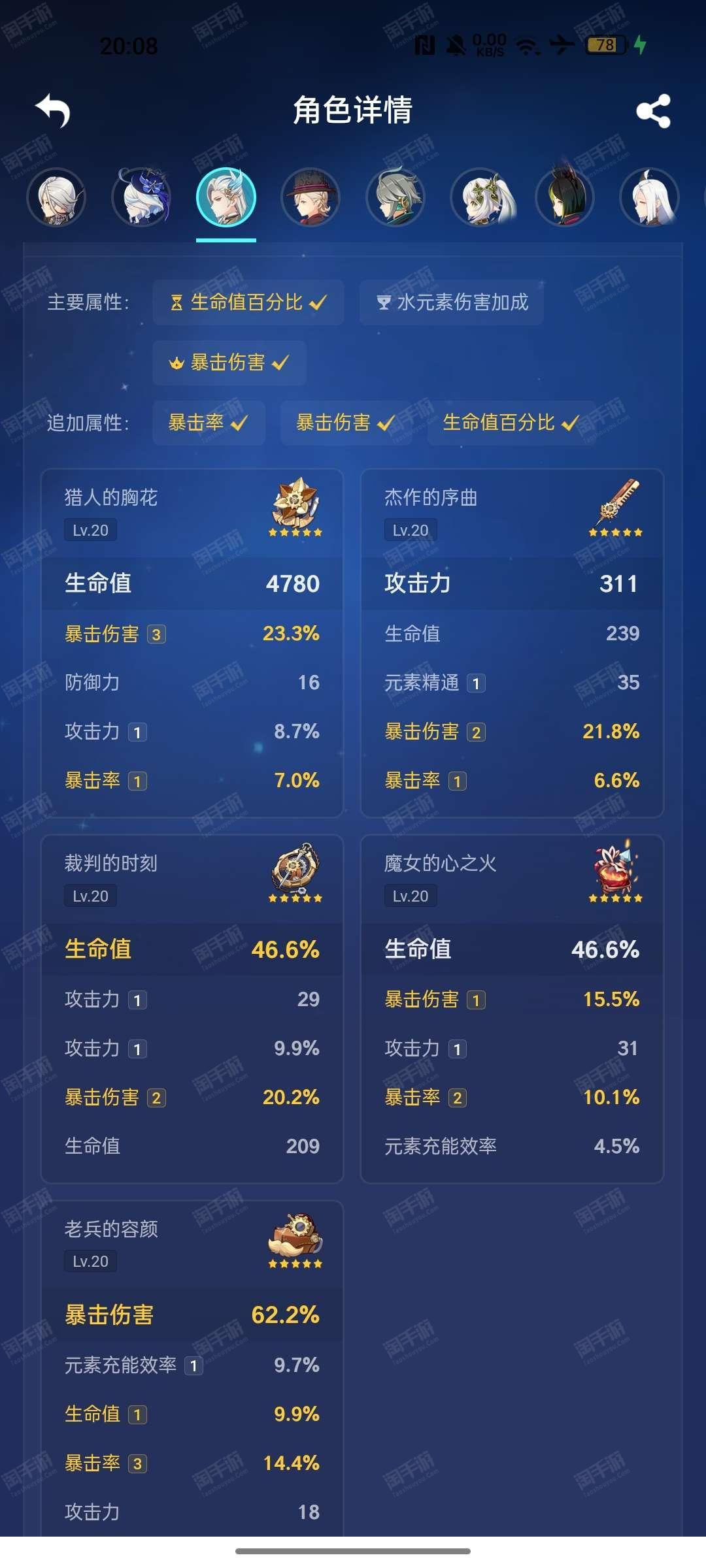This screenshot has height=1568, width=706.
Task: Tap the 水元素伤害加成 main attribute chip
Action: pos(452,302)
